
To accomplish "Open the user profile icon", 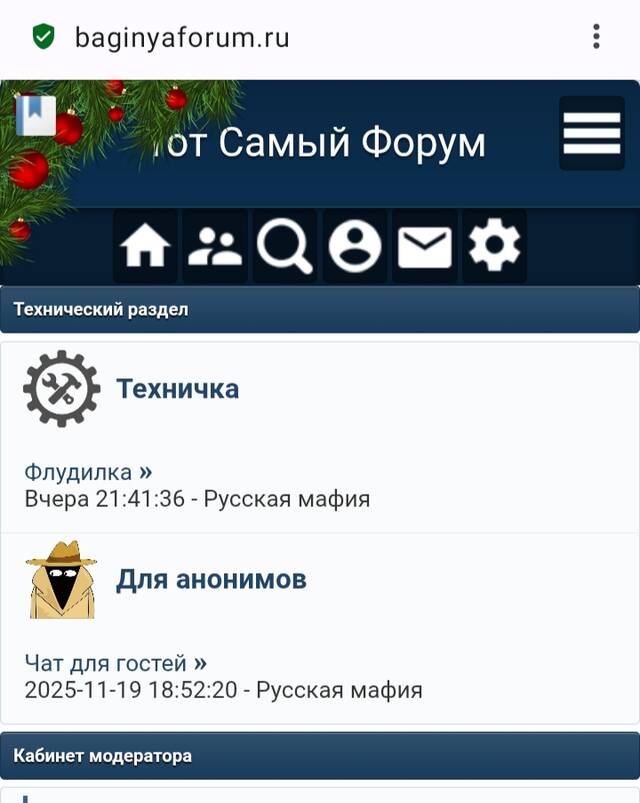I will 355,247.
